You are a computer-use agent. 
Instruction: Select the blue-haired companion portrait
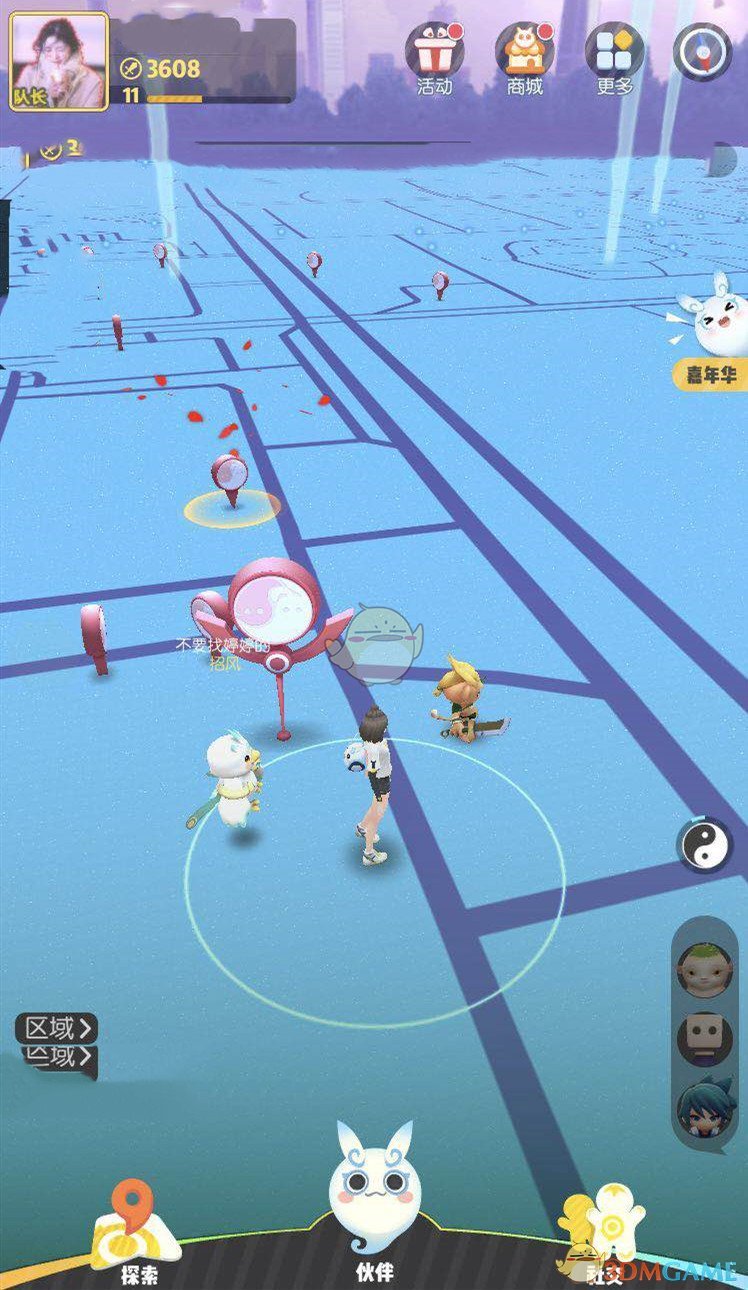pyautogui.click(x=704, y=1107)
